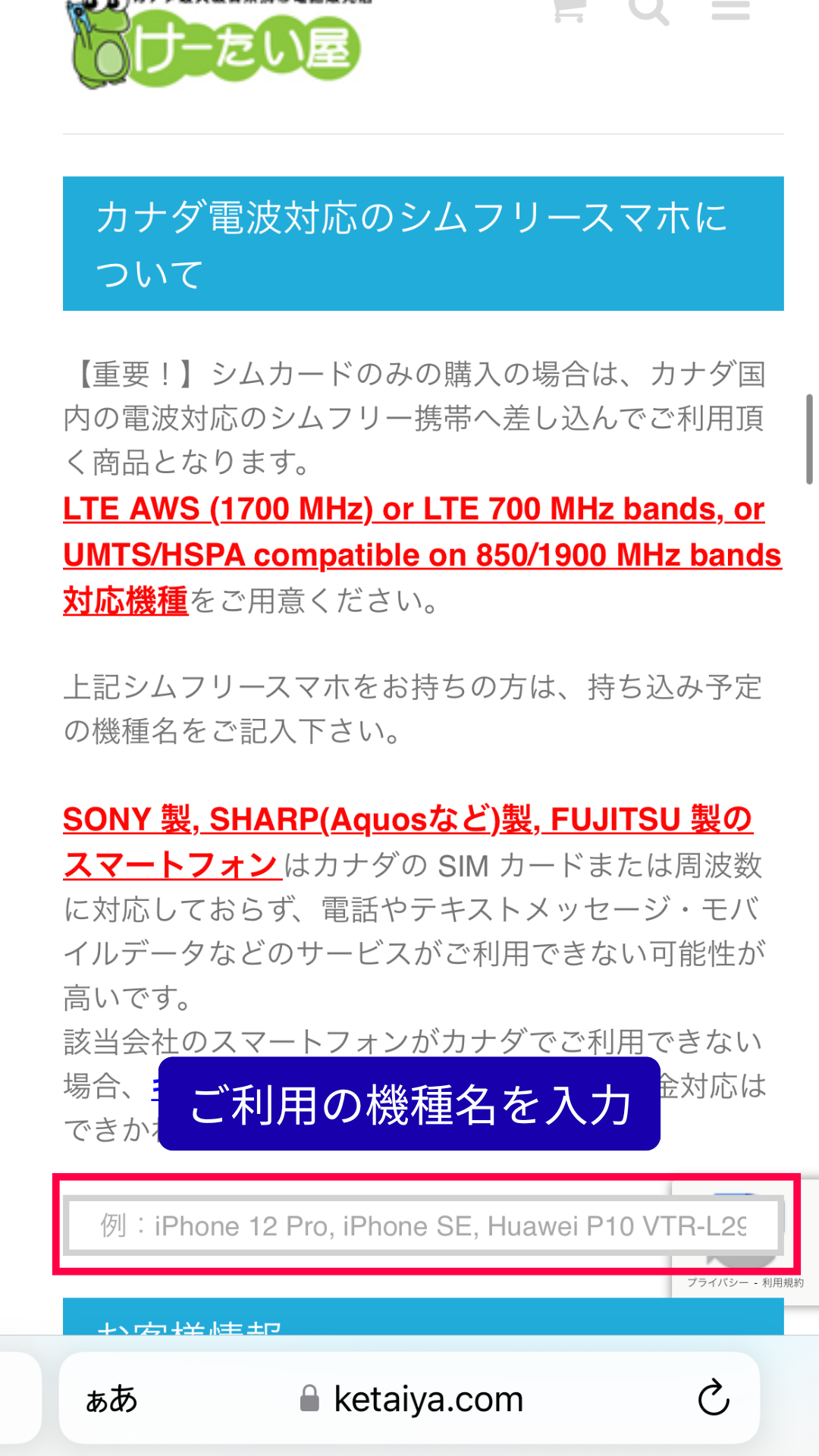Open the SONY, SHARP, FUJITSU smartphone link
This screenshot has width=819, height=1456.
coord(406,820)
